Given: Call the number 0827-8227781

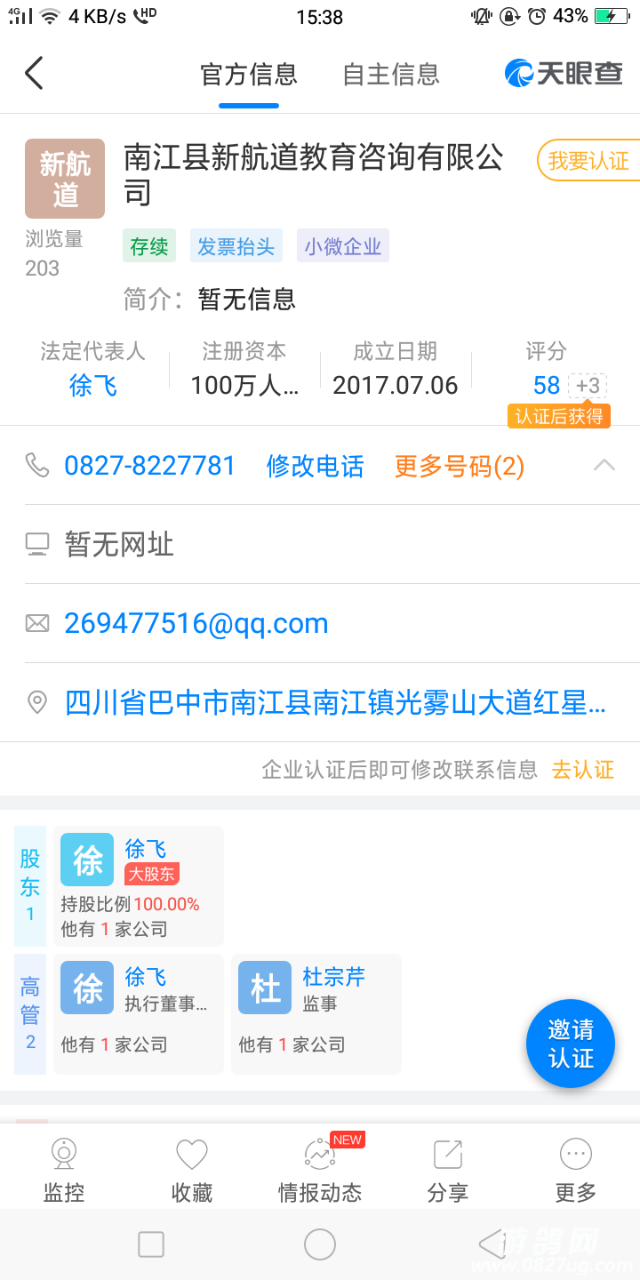Looking at the screenshot, I should (x=150, y=466).
